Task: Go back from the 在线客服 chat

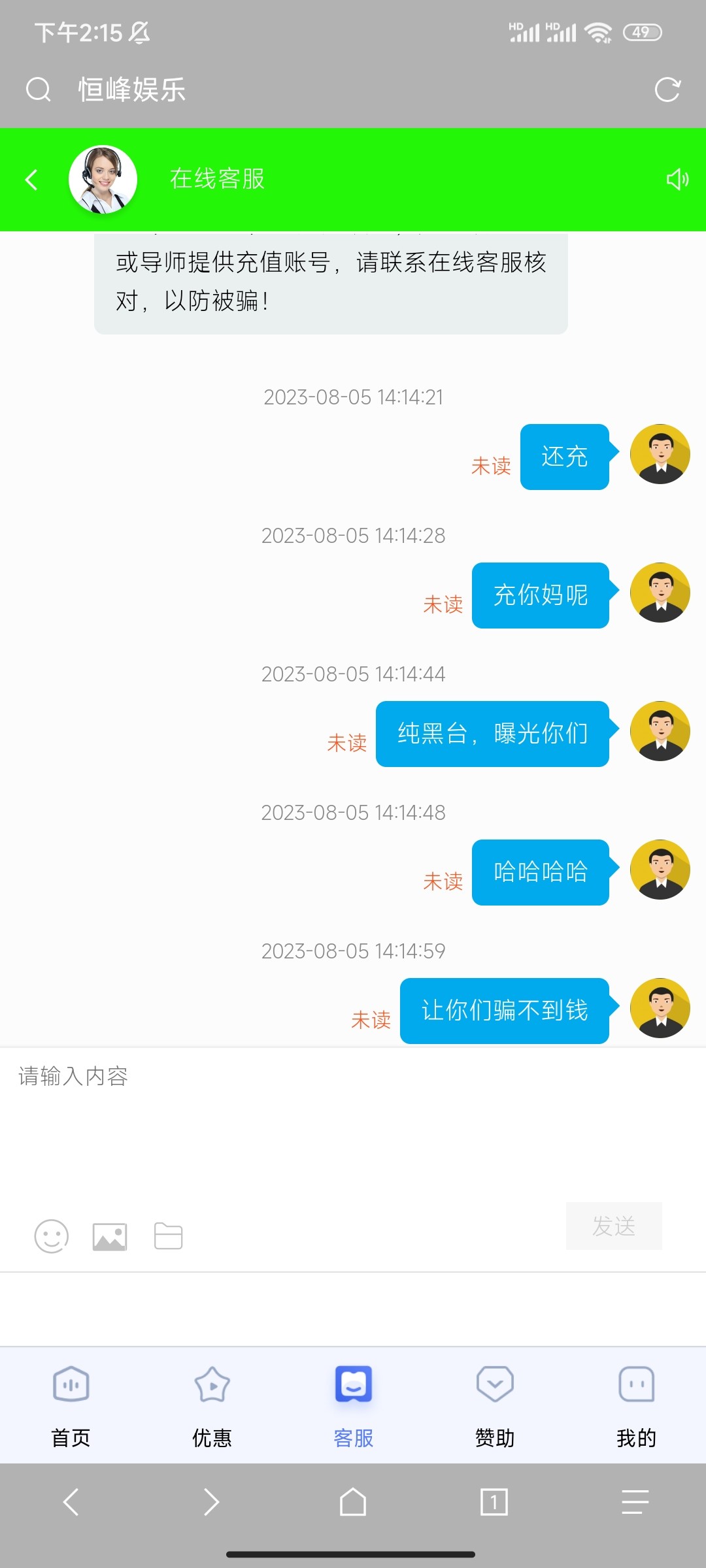Action: tap(31, 180)
